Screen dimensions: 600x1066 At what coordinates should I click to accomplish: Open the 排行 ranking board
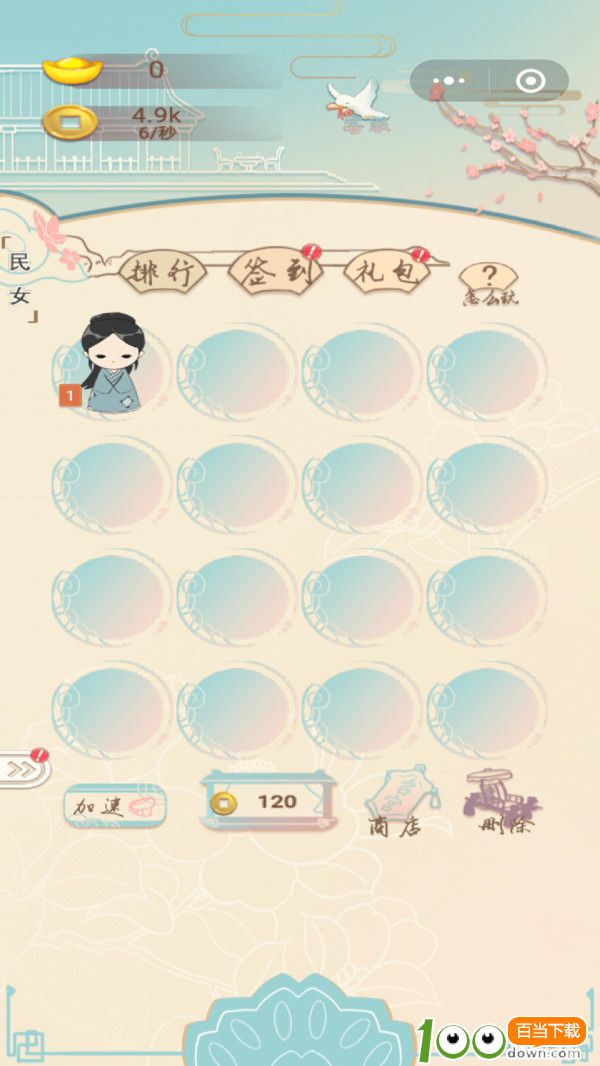click(x=163, y=272)
